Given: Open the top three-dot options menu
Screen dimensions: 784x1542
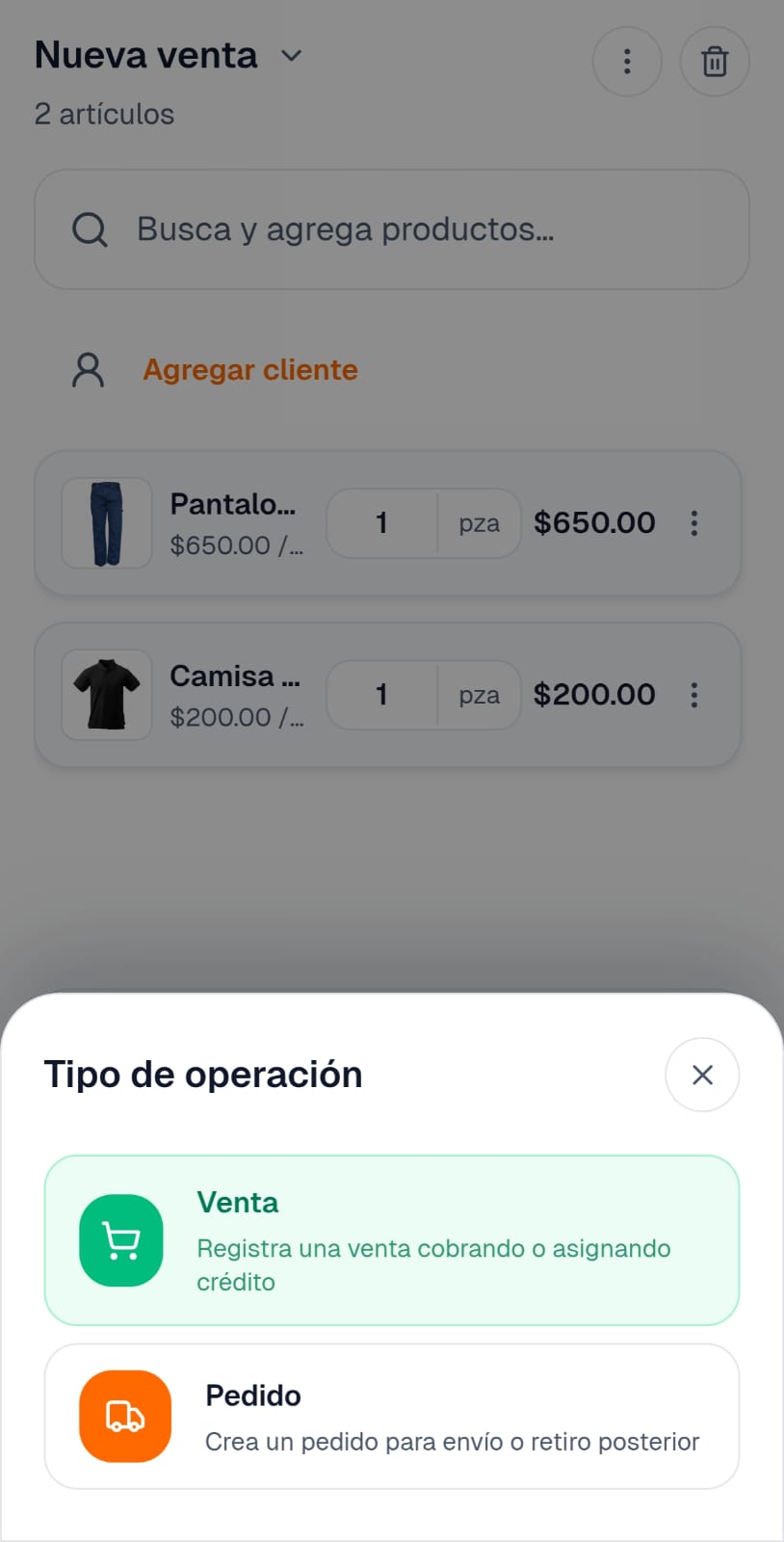Looking at the screenshot, I should coord(627,61).
